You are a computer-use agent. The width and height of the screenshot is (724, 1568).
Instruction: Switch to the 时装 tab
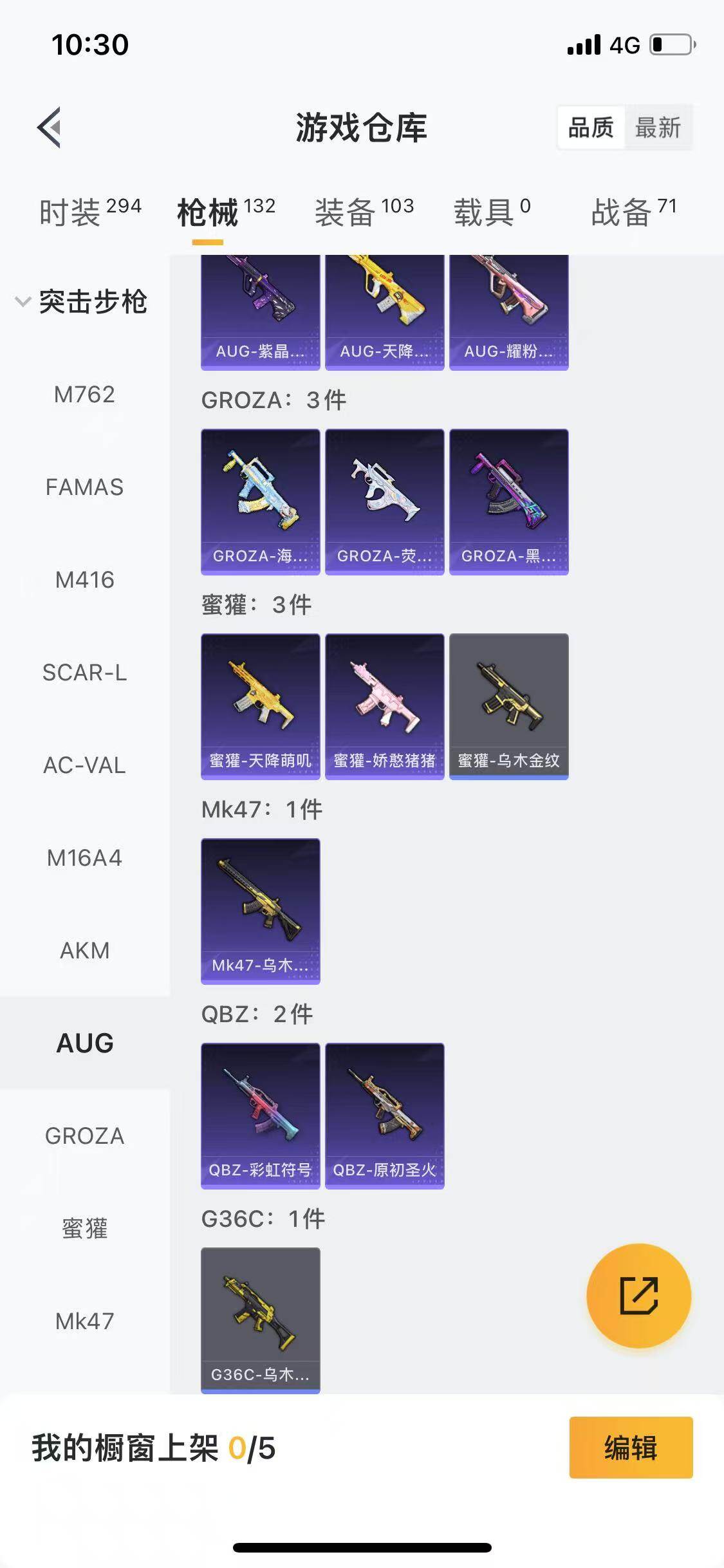coord(89,212)
